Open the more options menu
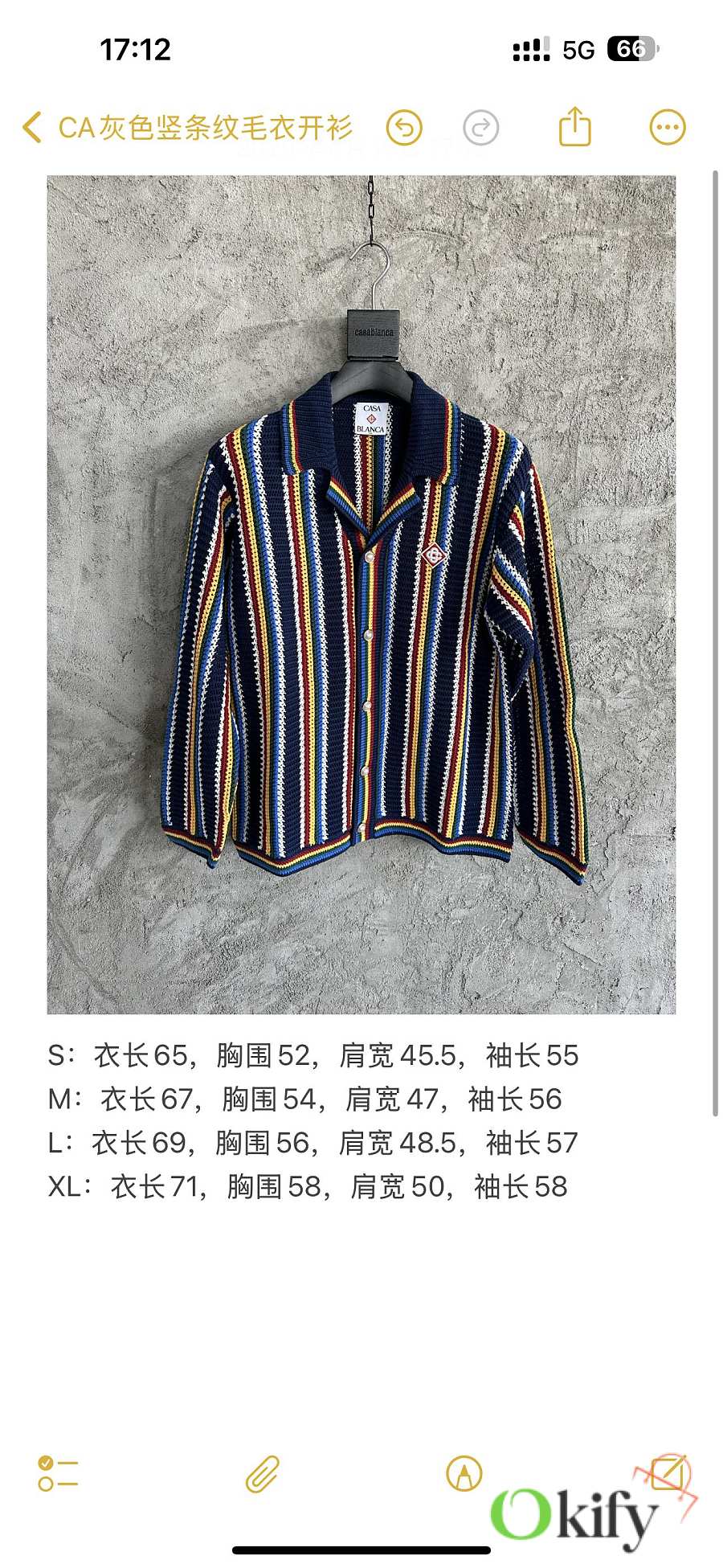Screen dimensions: 723x1568 667,128
